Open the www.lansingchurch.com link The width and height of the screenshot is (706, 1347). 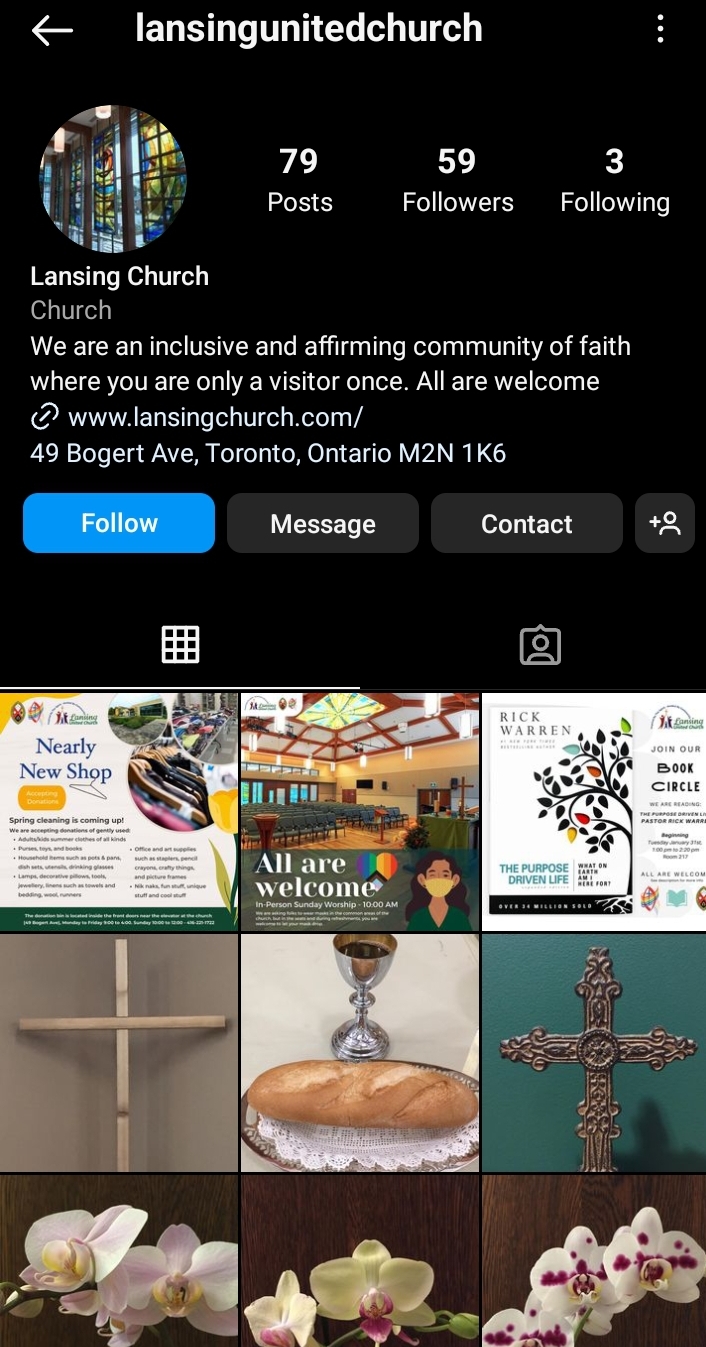(214, 416)
